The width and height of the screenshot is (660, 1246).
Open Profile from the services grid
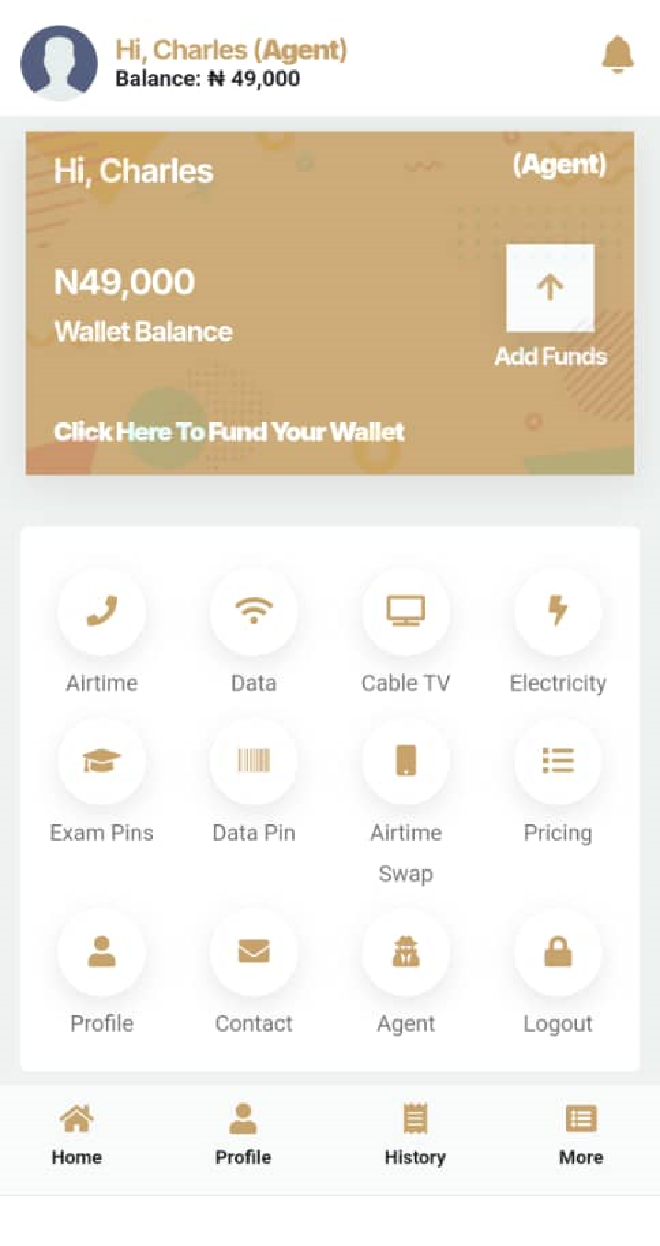pos(102,952)
